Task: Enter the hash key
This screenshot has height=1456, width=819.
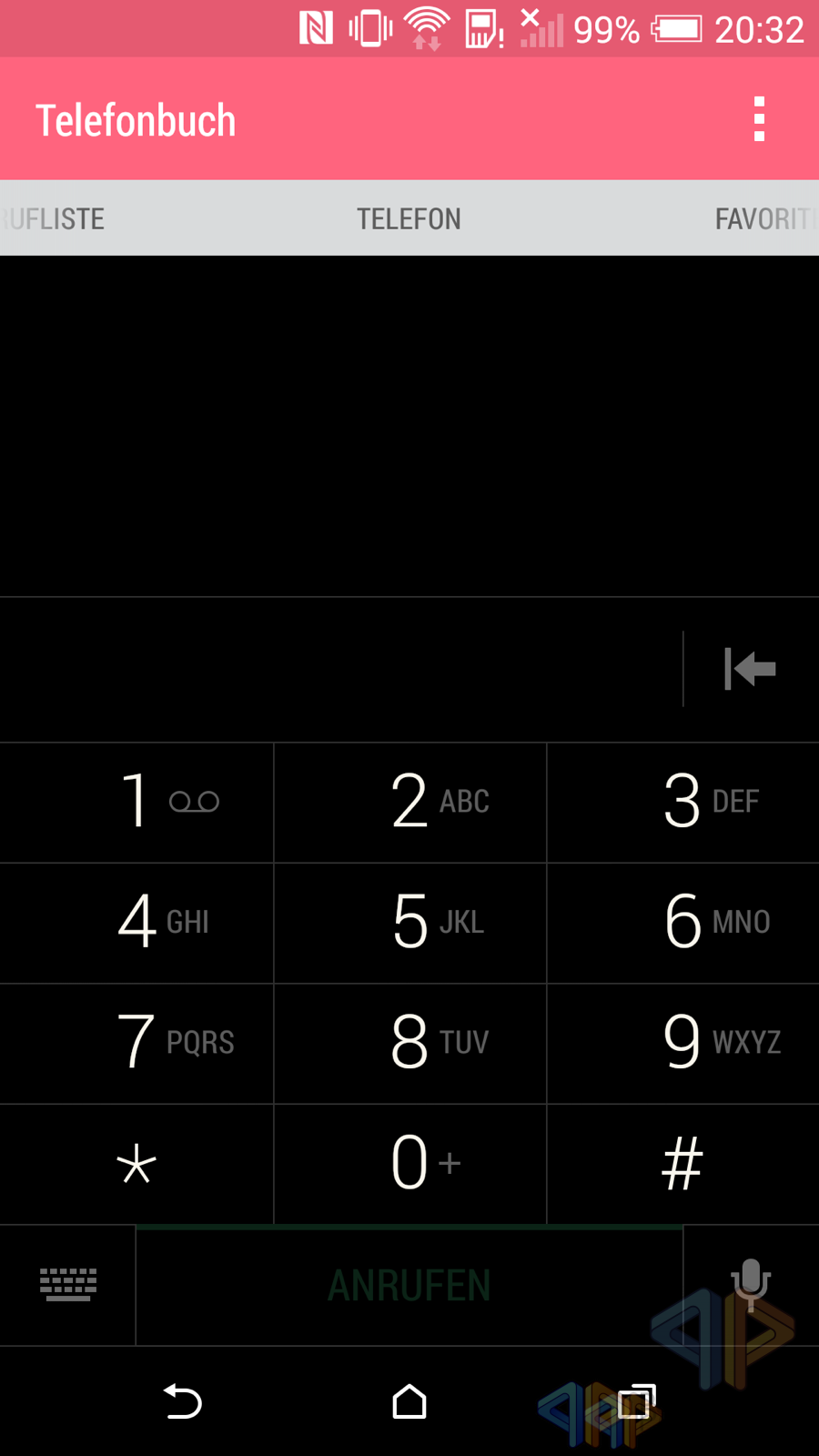Action: point(682,1164)
